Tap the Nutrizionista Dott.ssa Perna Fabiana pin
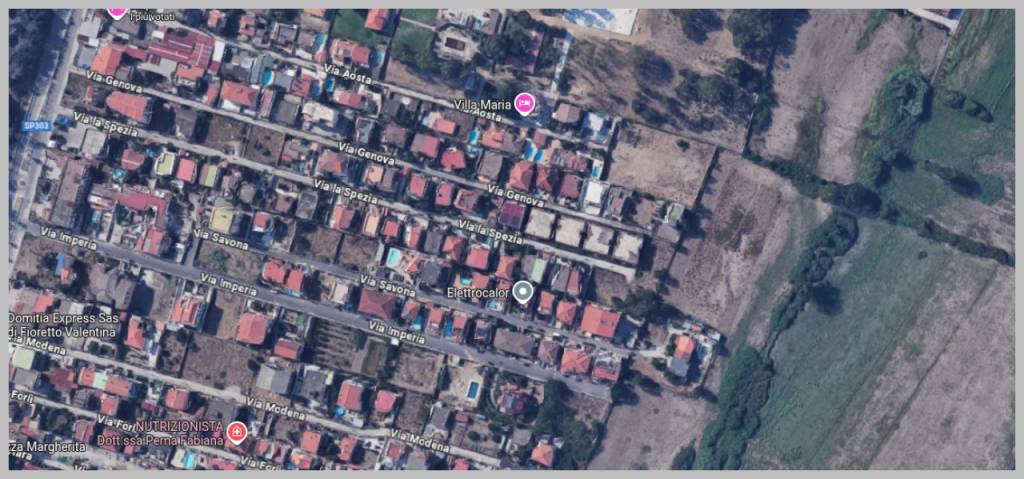 point(237,433)
